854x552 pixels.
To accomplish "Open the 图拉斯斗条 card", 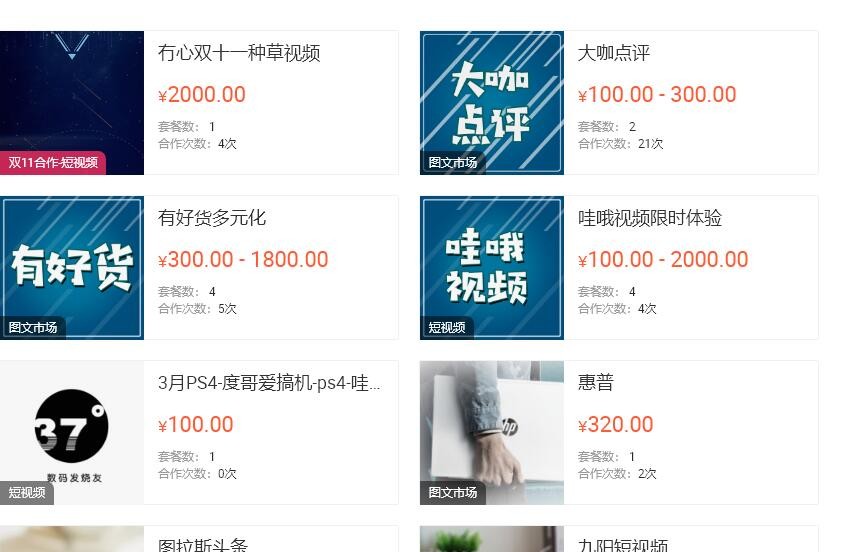I will tap(203, 545).
